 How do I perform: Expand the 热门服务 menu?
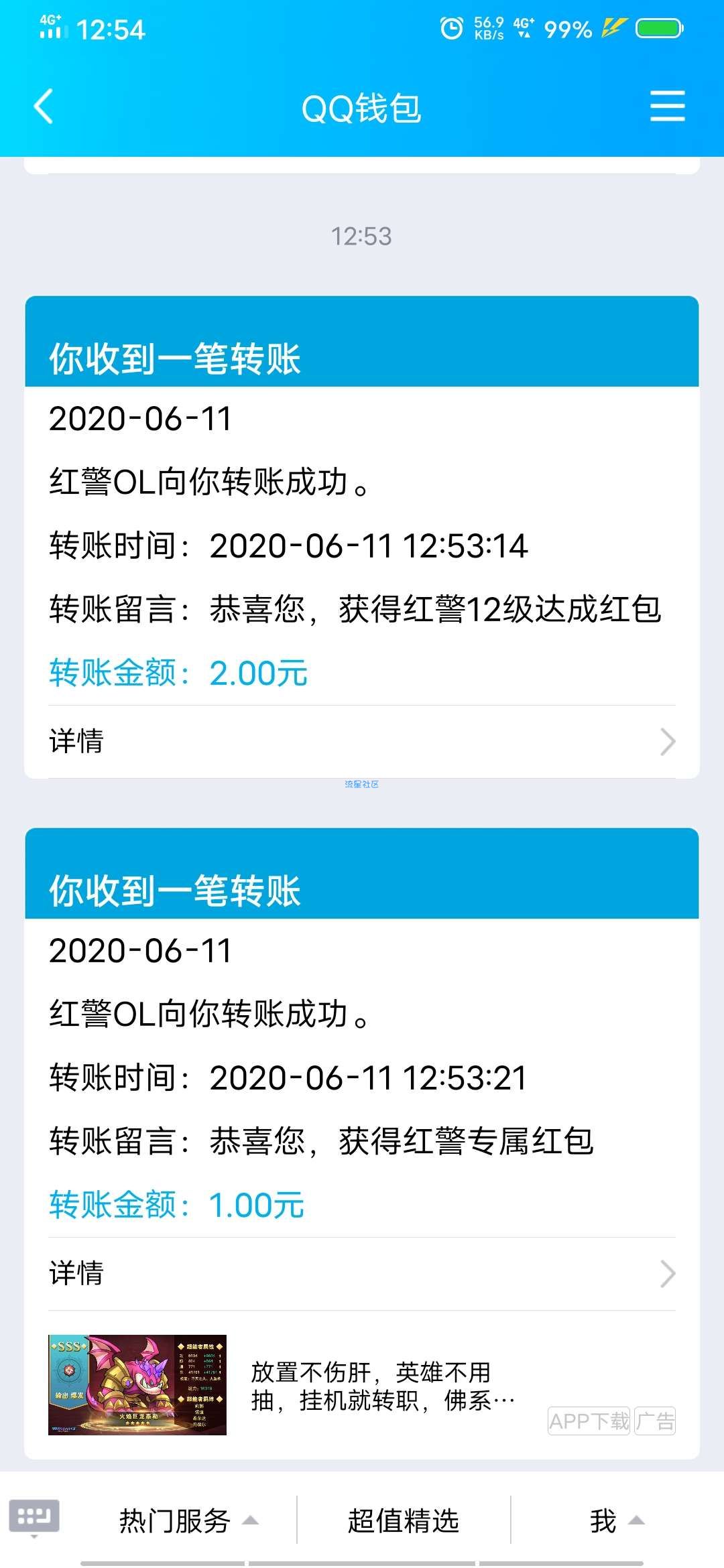pyautogui.click(x=188, y=1520)
